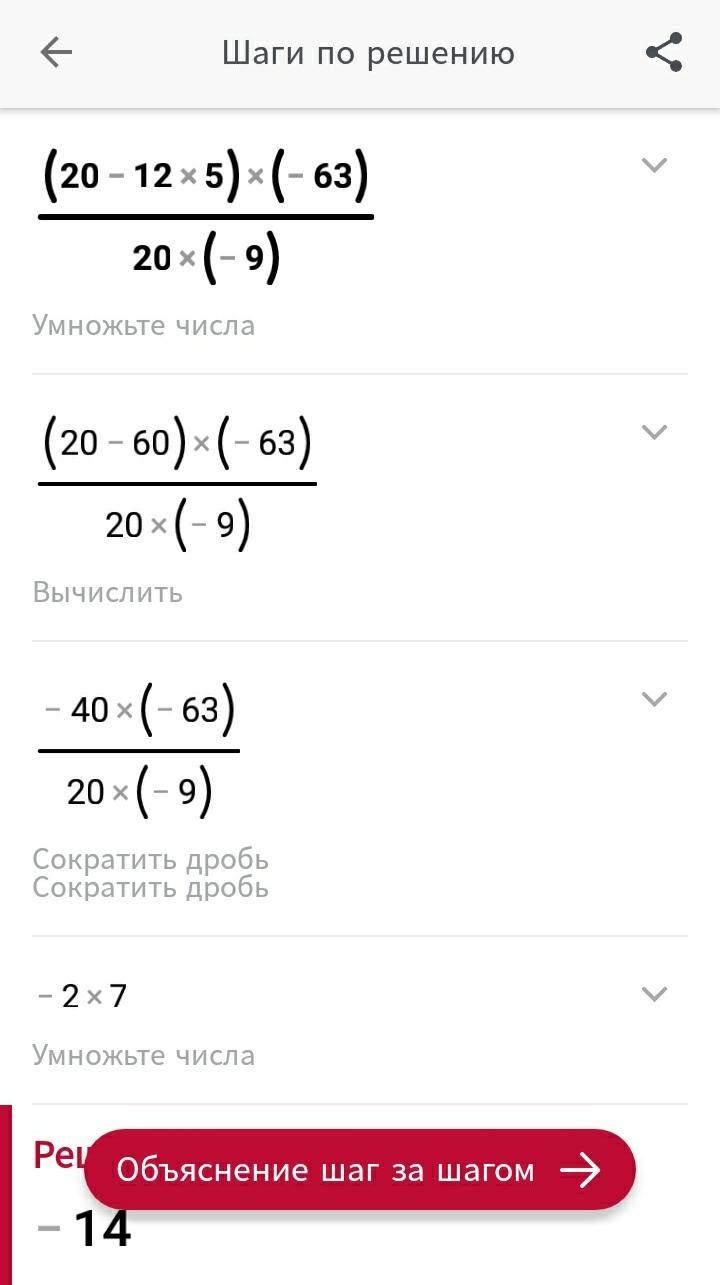Expand the step with 12×5 expression
This screenshot has width=720, height=1285.
[654, 165]
